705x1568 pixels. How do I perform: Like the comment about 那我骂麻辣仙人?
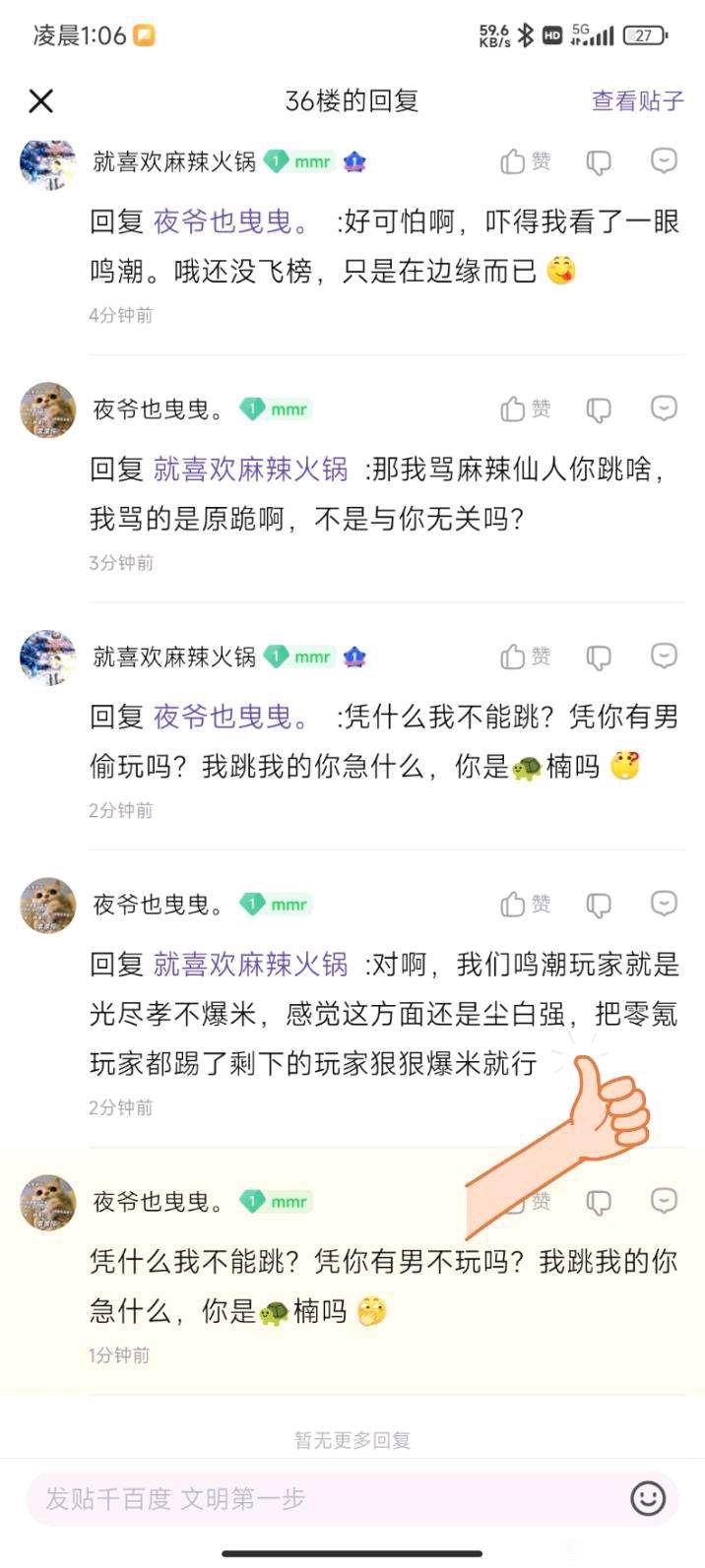click(x=525, y=409)
